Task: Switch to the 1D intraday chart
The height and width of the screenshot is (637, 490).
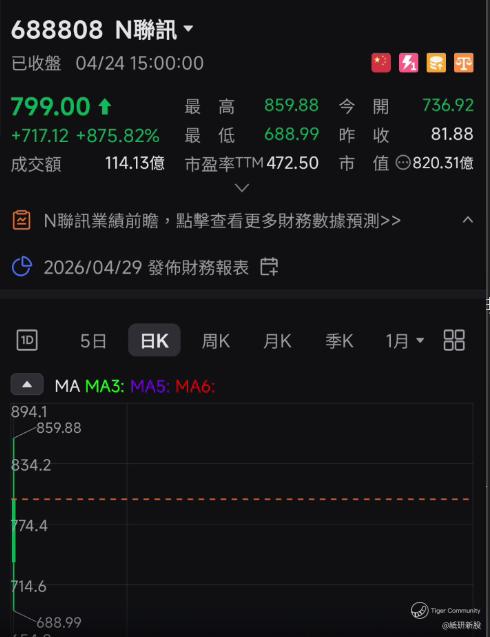Action: tap(27, 340)
